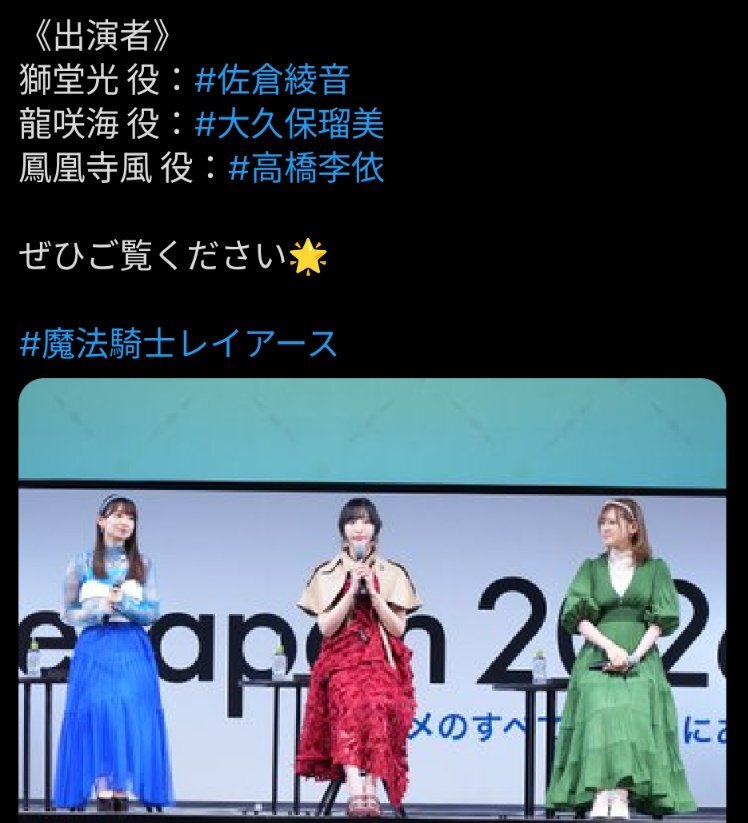Open the #佐倉綾音 hashtag
The height and width of the screenshot is (823, 748).
click(271, 79)
